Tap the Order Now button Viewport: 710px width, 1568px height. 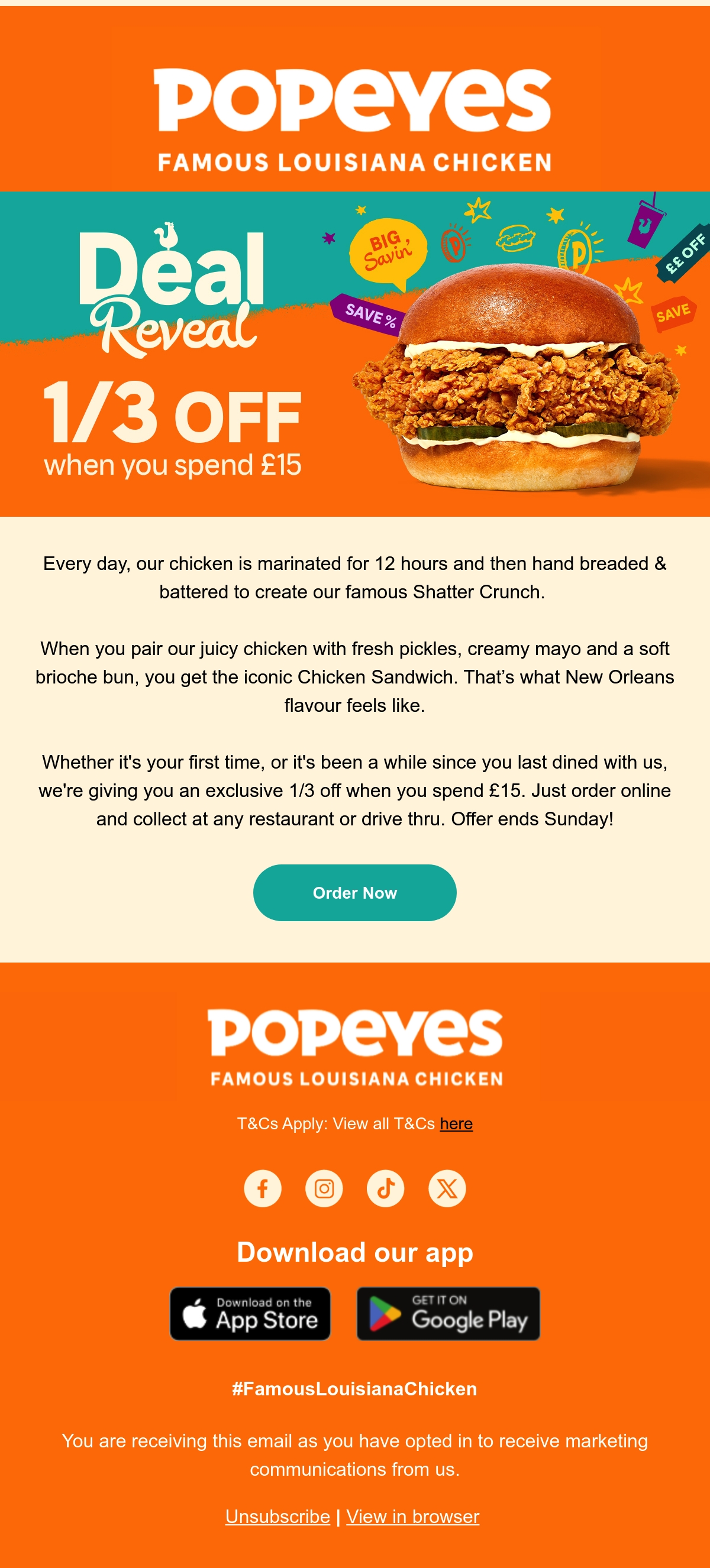point(354,892)
